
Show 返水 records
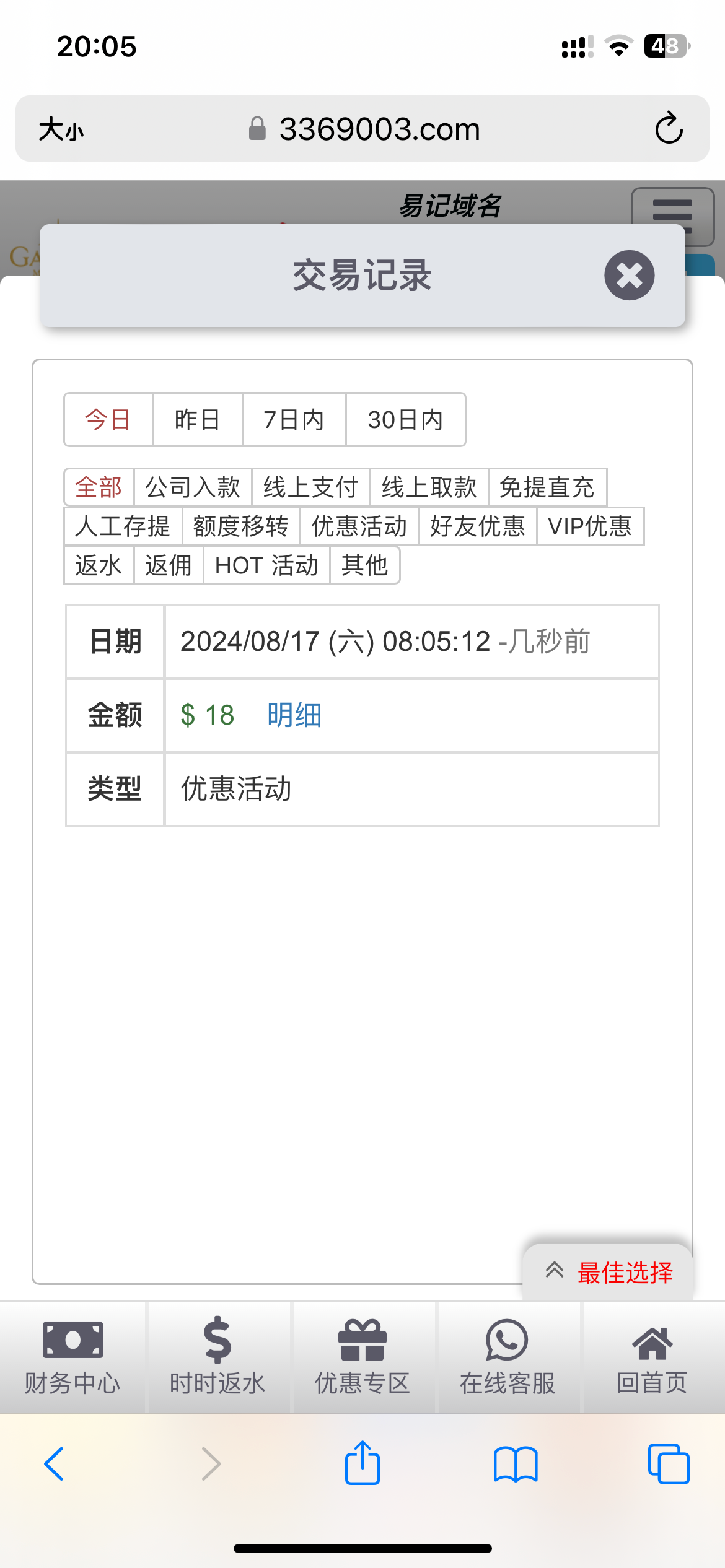(x=99, y=565)
